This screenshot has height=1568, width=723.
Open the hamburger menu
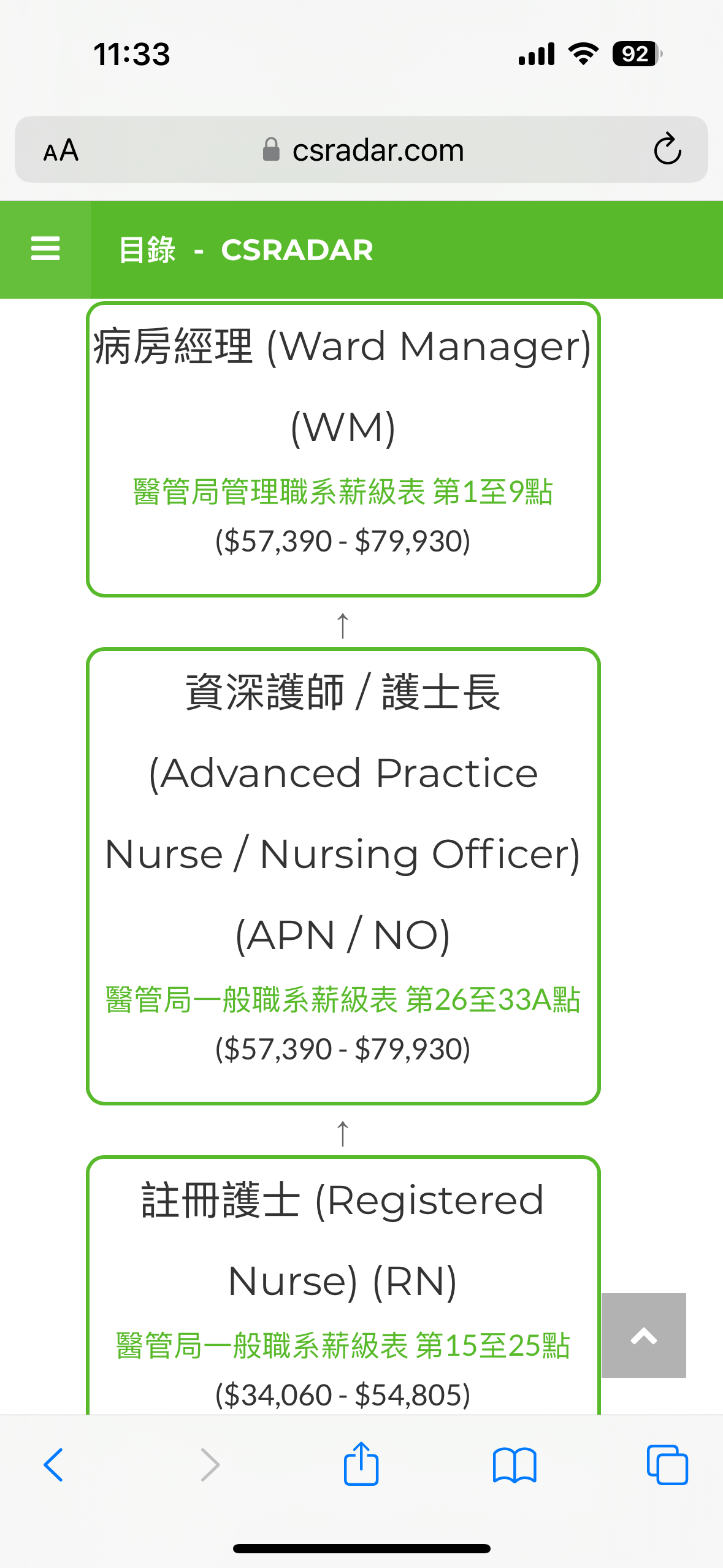click(x=45, y=249)
